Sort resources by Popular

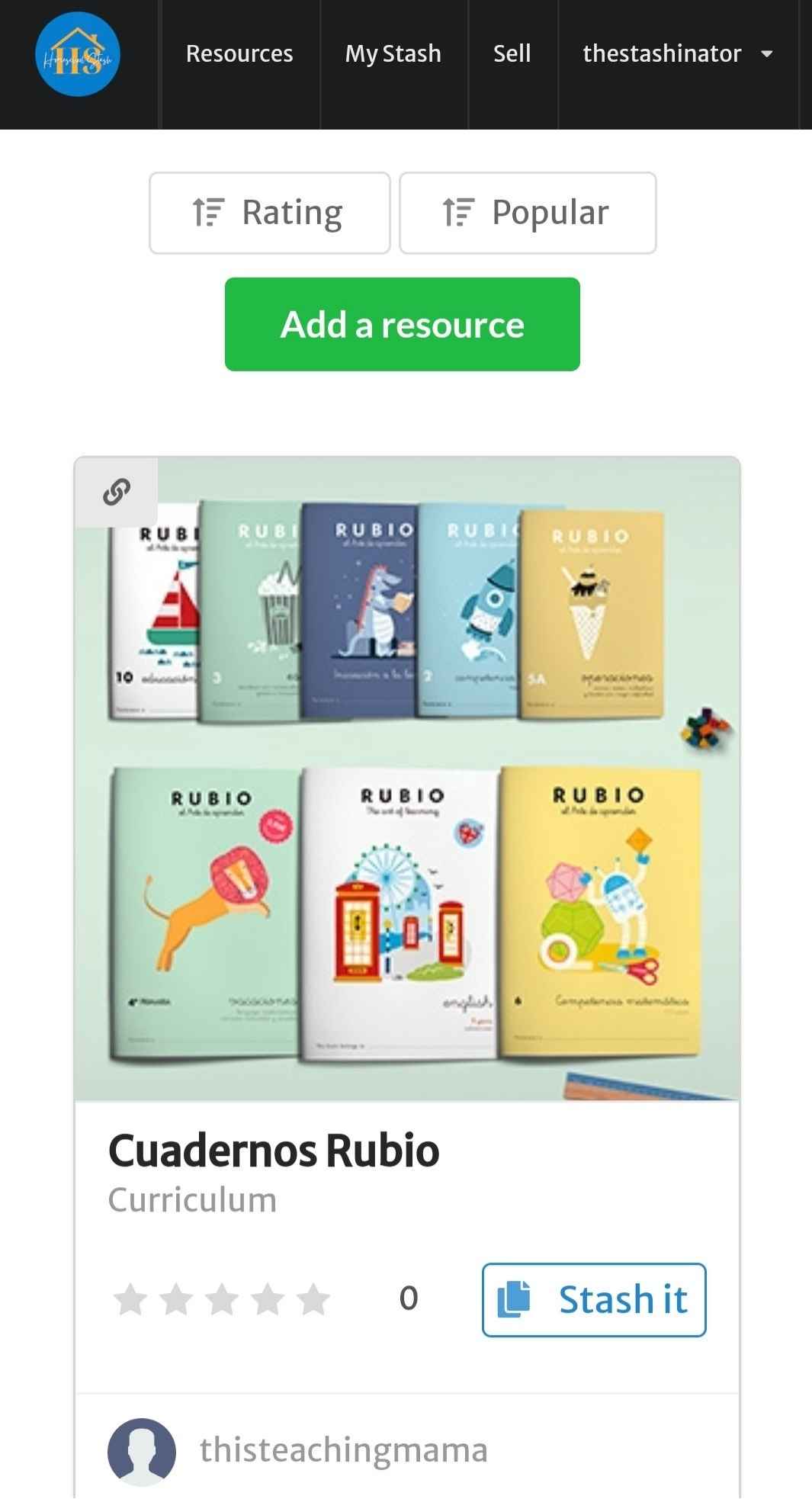pos(527,213)
